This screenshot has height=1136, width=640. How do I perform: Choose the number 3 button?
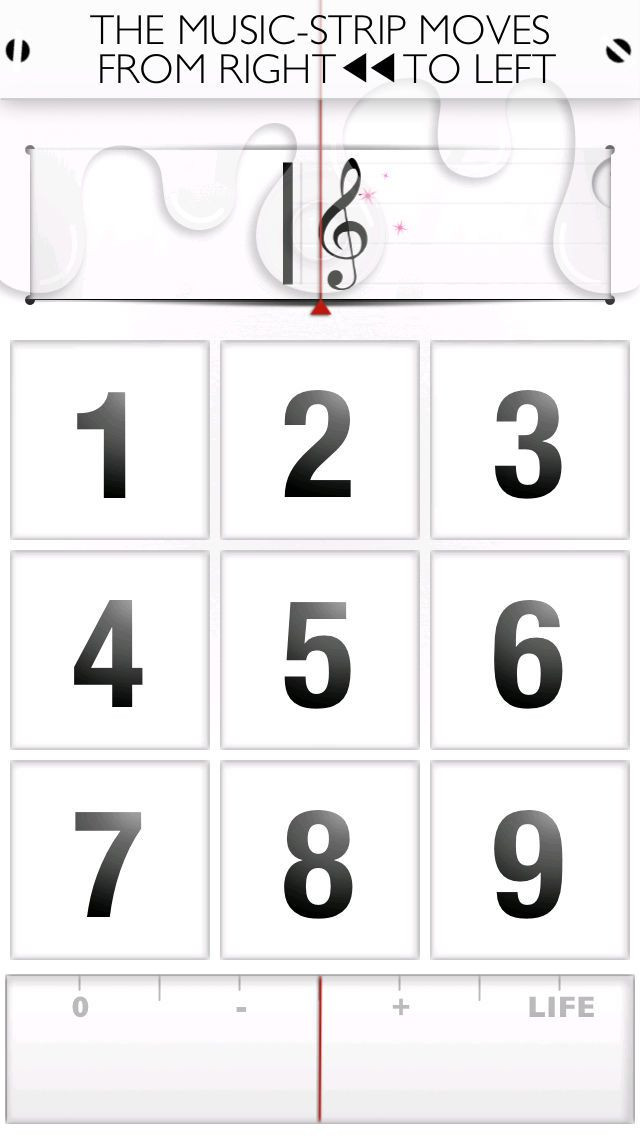tap(530, 440)
